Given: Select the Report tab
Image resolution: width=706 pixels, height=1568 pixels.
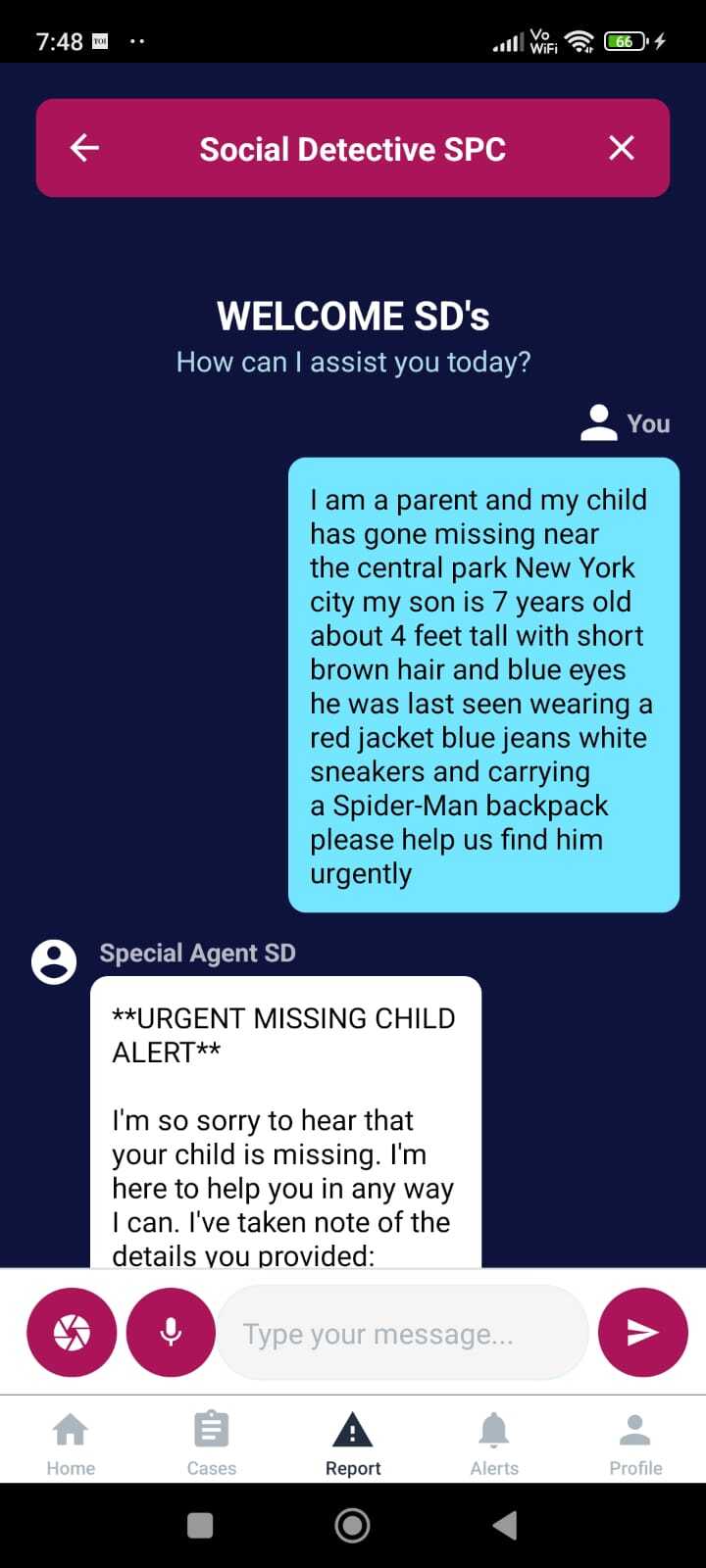Looking at the screenshot, I should 353,1443.
